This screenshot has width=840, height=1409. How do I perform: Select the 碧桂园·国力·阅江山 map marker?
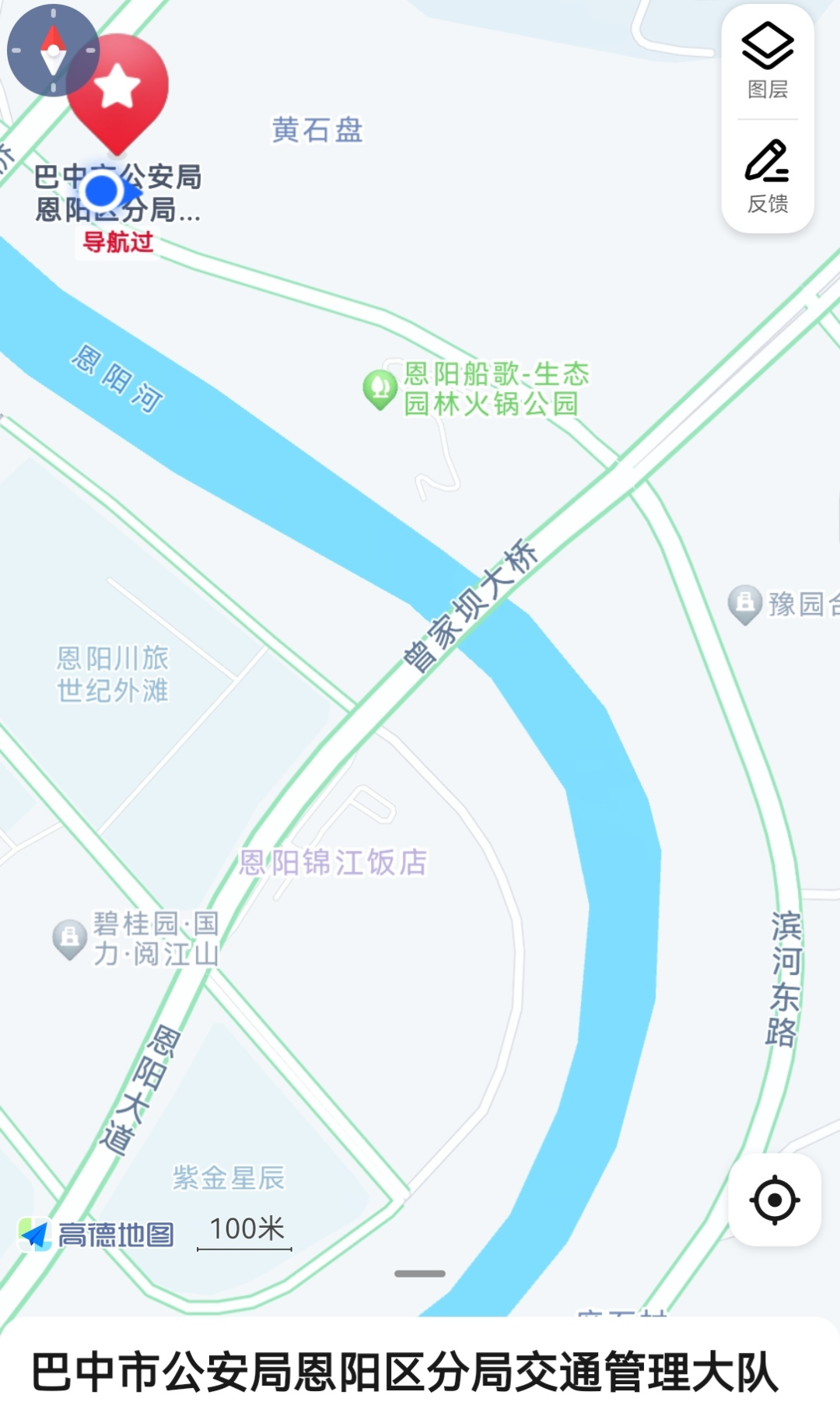click(69, 940)
